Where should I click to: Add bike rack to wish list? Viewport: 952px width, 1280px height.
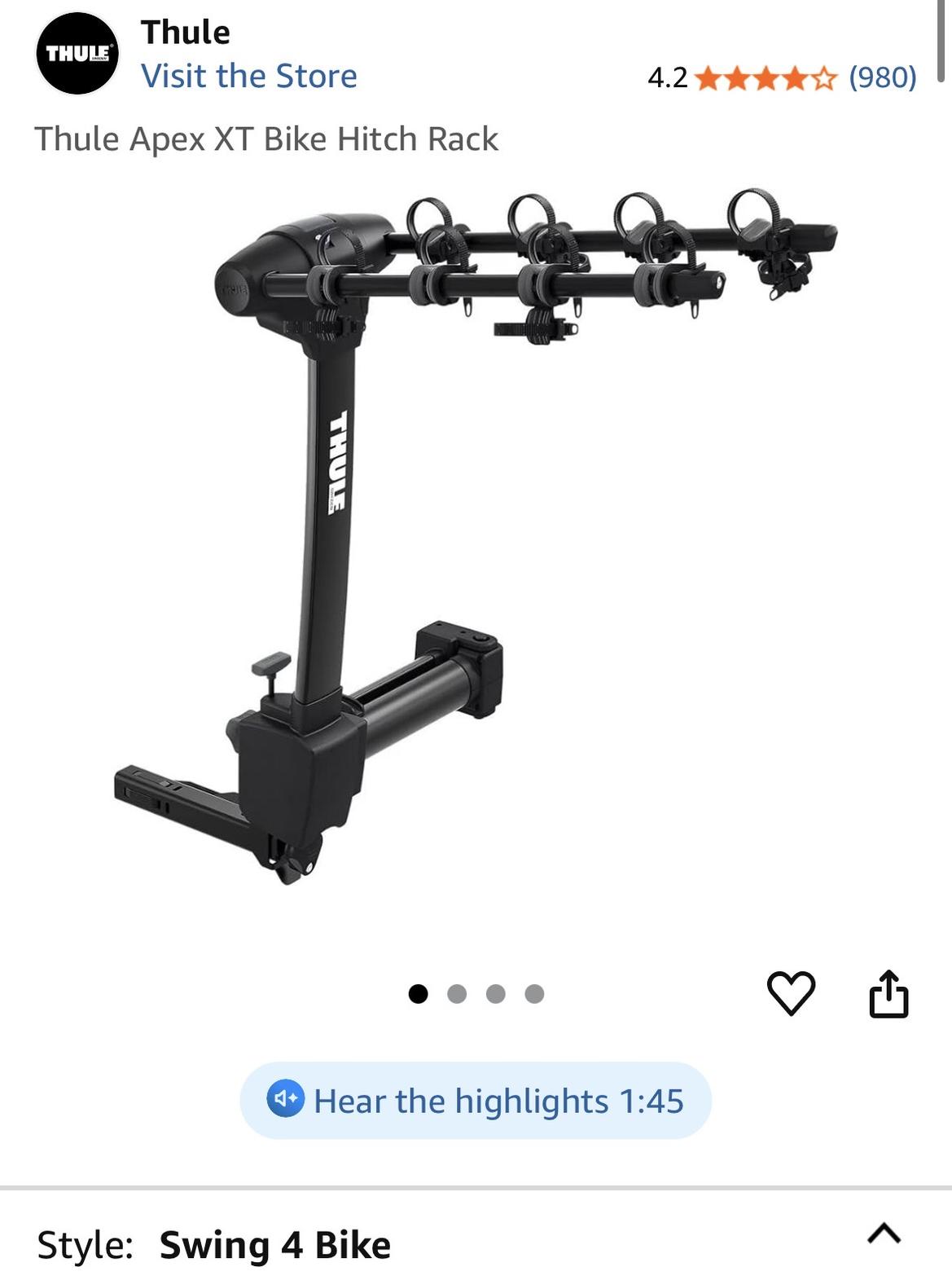(x=791, y=993)
